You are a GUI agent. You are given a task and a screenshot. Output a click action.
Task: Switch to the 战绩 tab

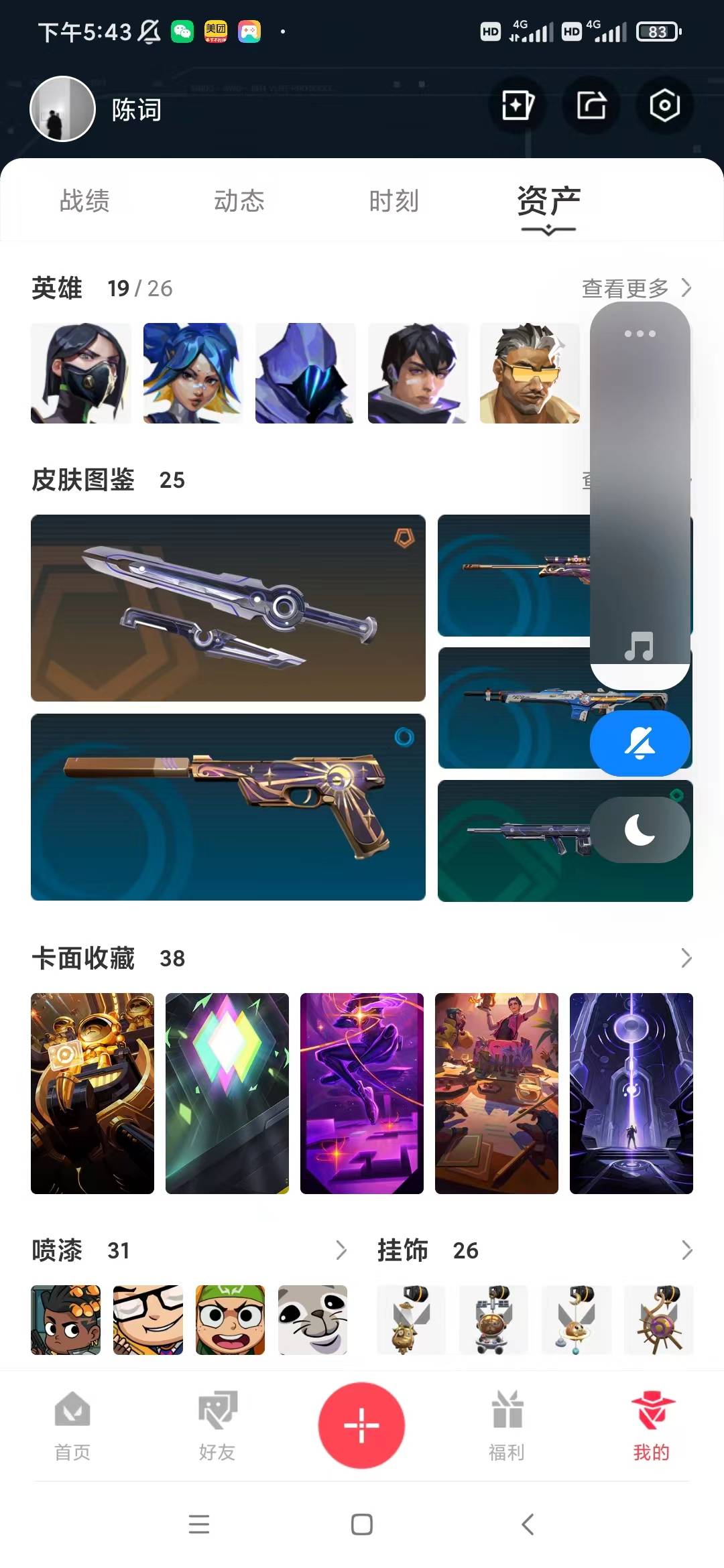pyautogui.click(x=84, y=201)
